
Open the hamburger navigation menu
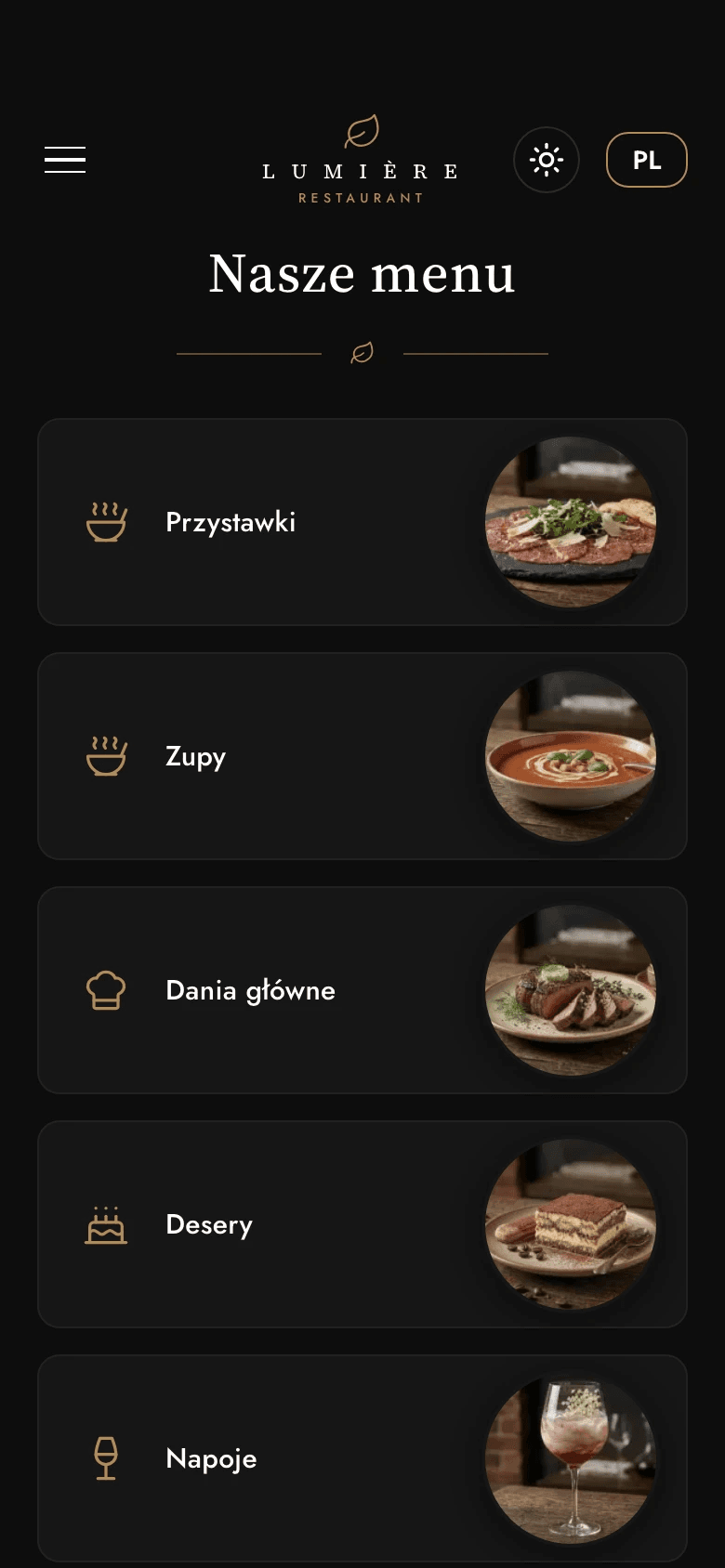(65, 160)
